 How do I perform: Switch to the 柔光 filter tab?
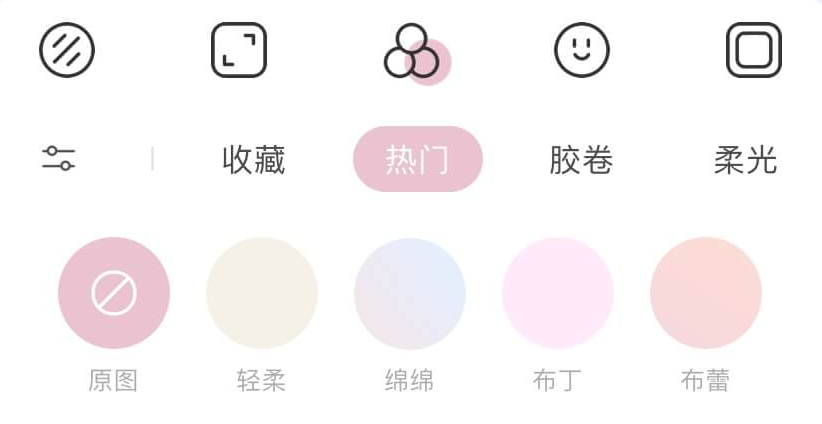745,160
